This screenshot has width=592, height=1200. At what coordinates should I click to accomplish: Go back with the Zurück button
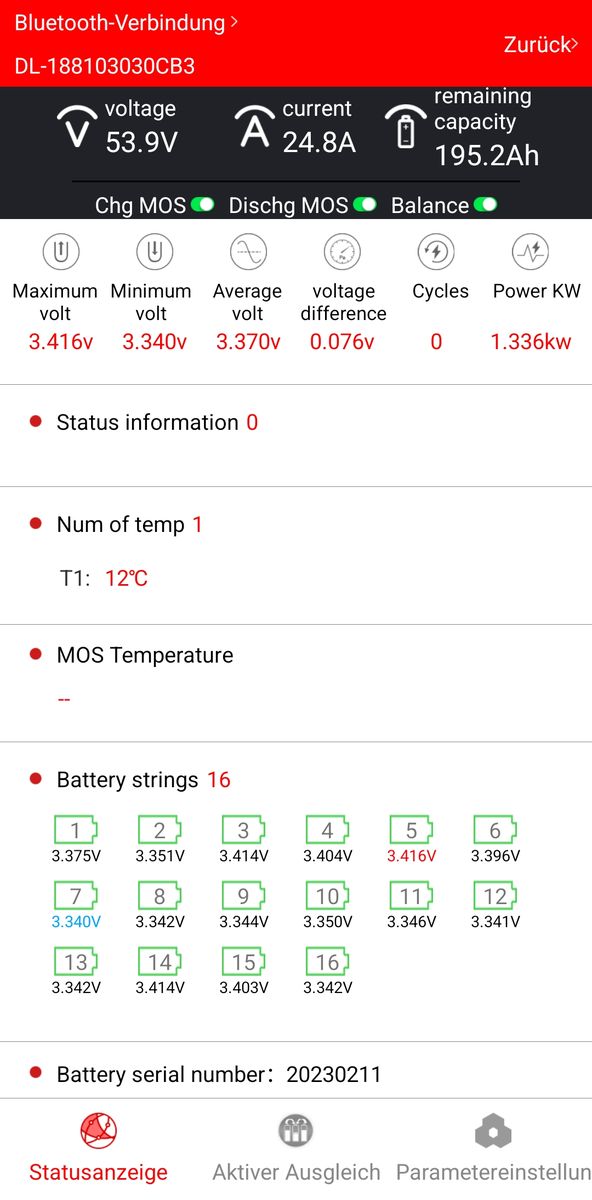coord(540,44)
